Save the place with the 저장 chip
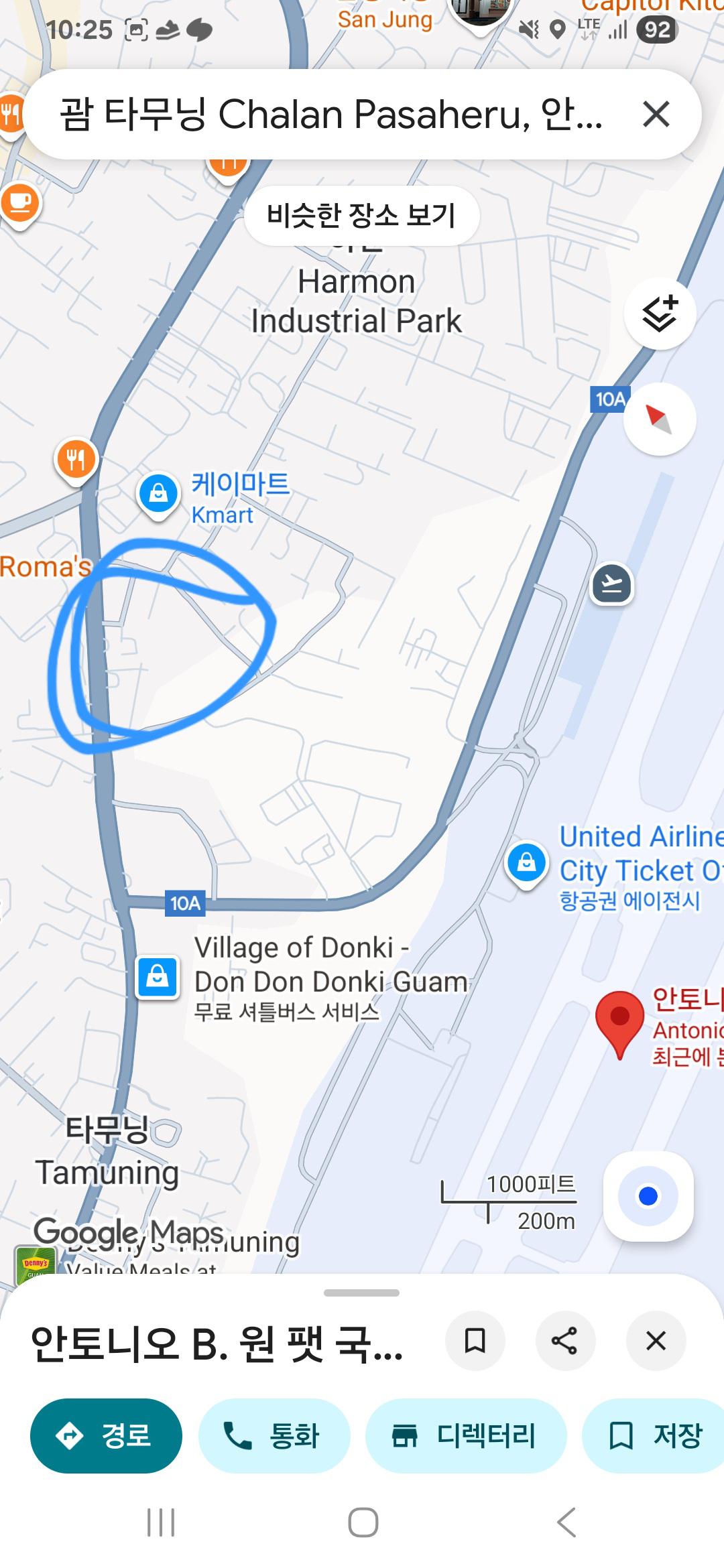The height and width of the screenshot is (1568, 724). click(654, 1436)
